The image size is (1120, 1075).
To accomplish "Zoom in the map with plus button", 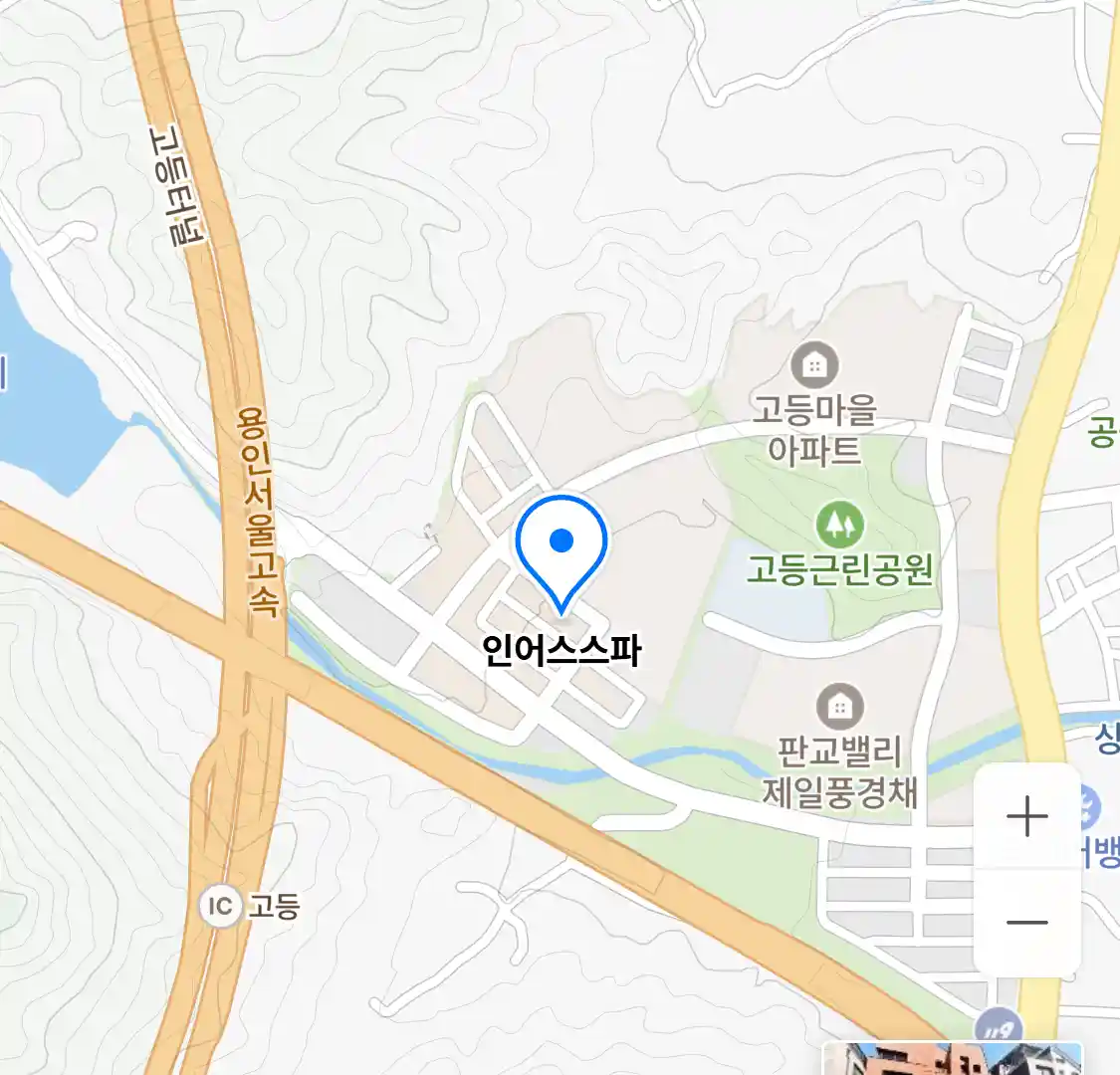I will point(1026,817).
